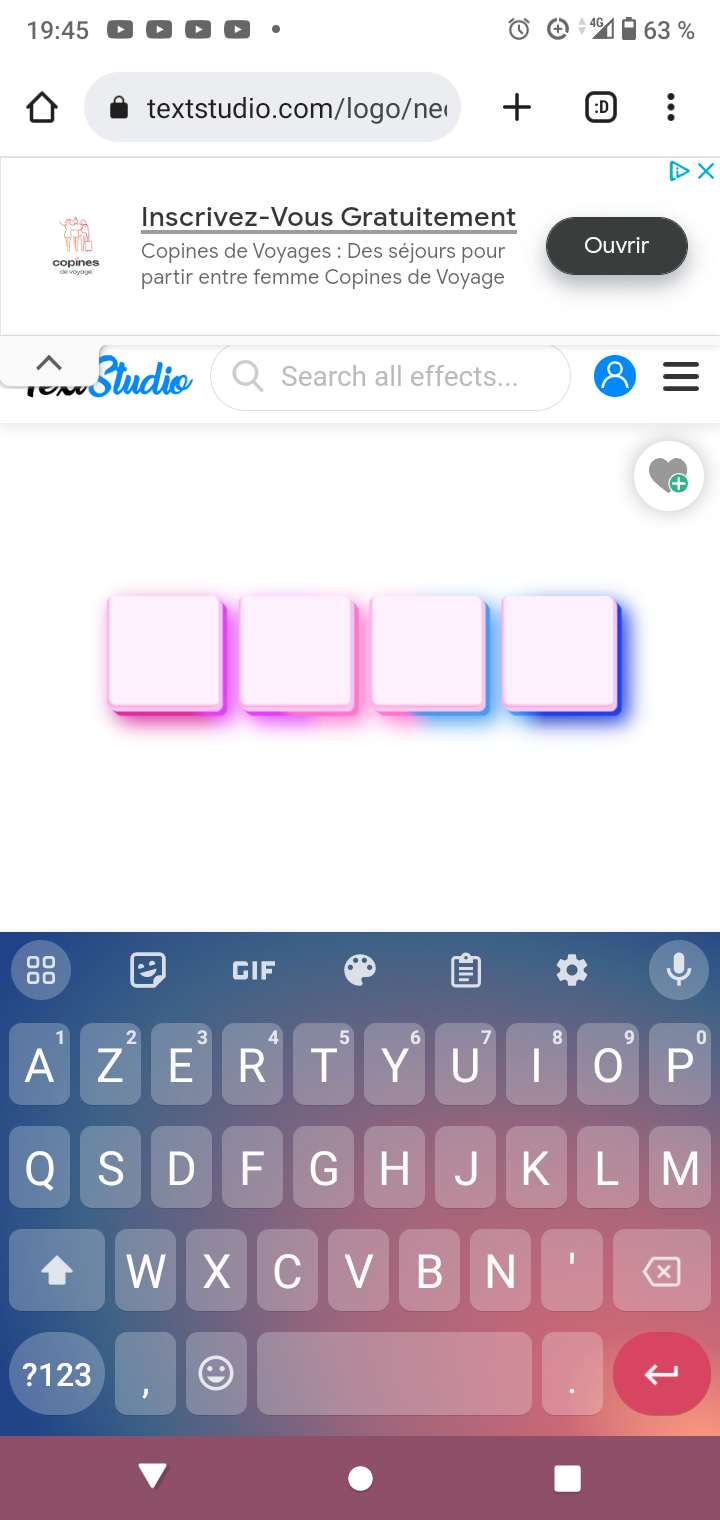Open the browser overflow menu
Screen dimensions: 720x1520
coord(671,107)
